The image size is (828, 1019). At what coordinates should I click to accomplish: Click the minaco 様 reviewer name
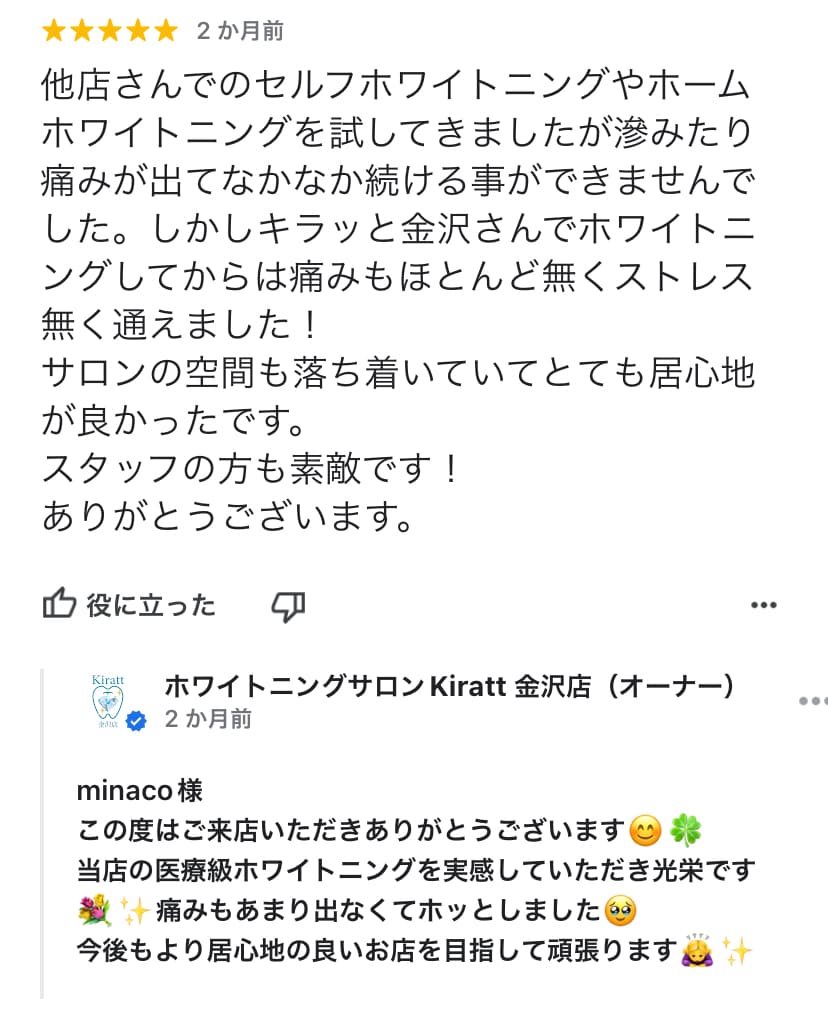(140, 791)
